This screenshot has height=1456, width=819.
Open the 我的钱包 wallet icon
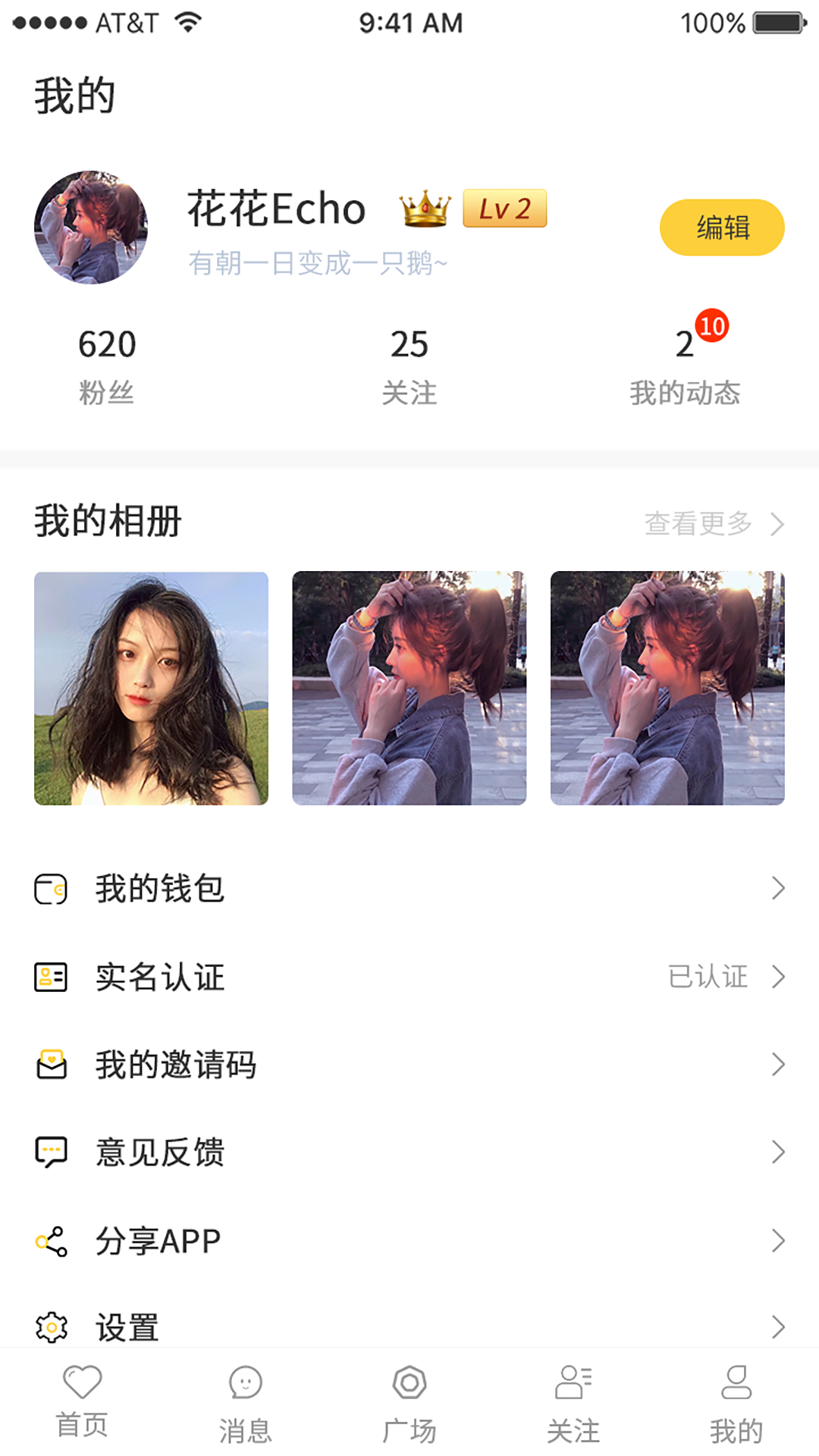pos(50,890)
